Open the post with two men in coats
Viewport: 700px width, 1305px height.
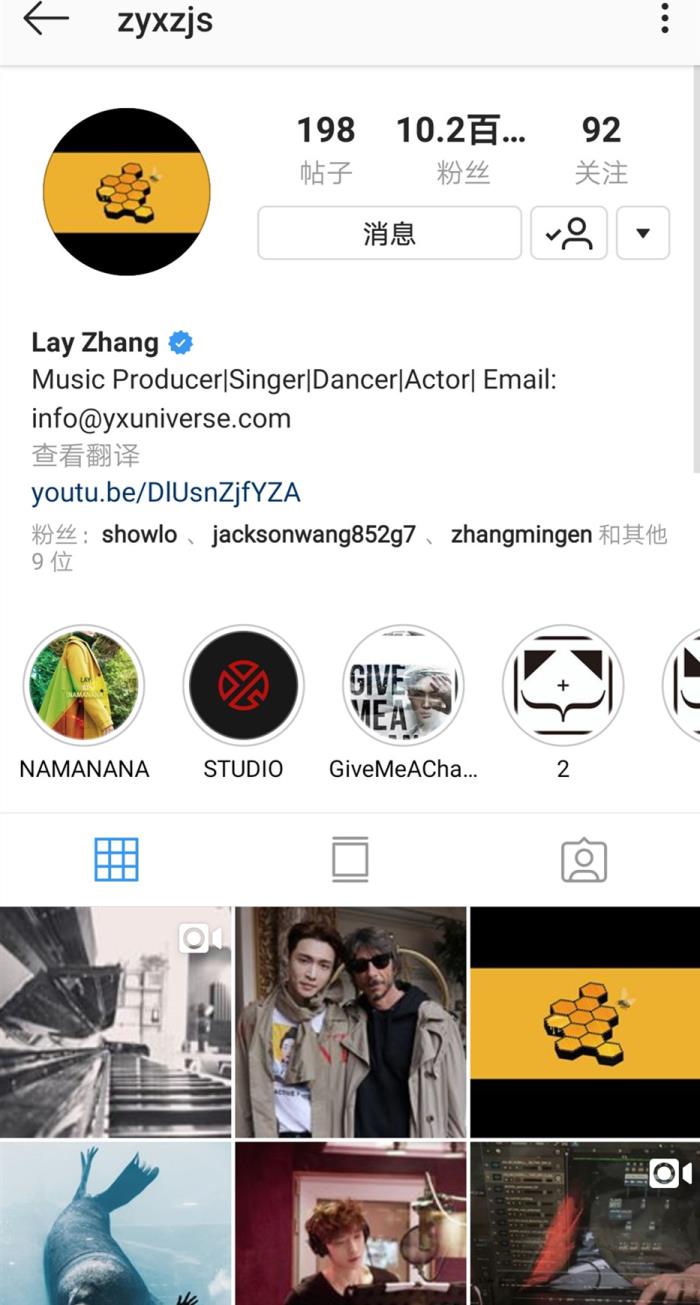pos(350,1022)
